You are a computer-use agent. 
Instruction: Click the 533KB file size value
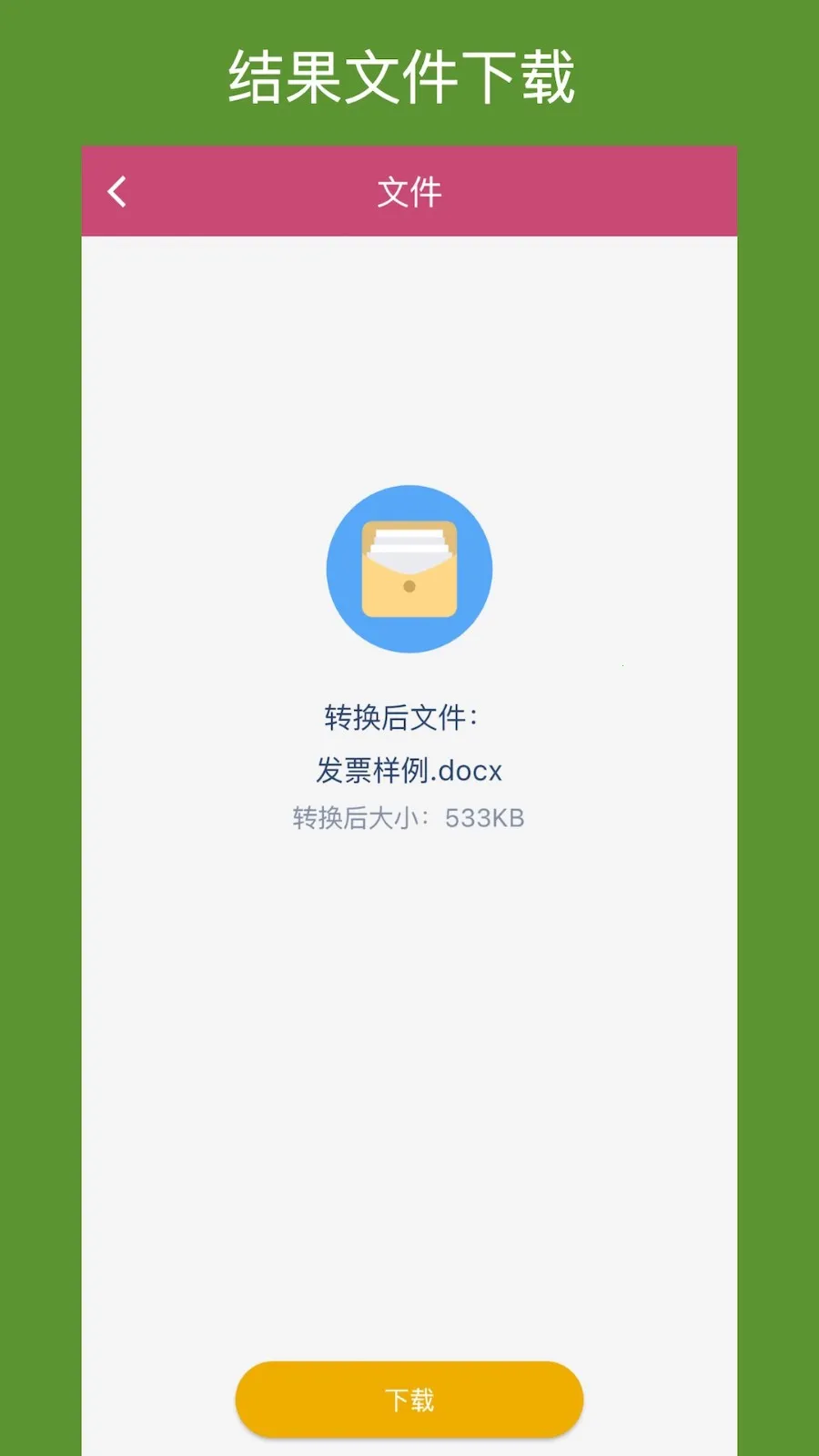[485, 817]
